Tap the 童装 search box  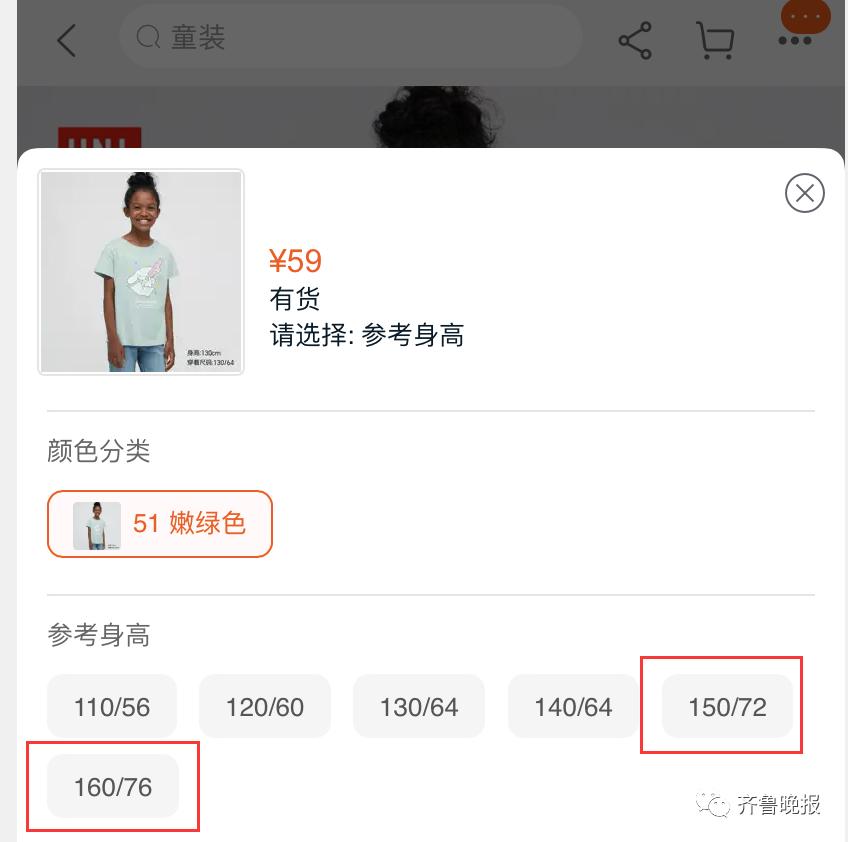pos(350,38)
